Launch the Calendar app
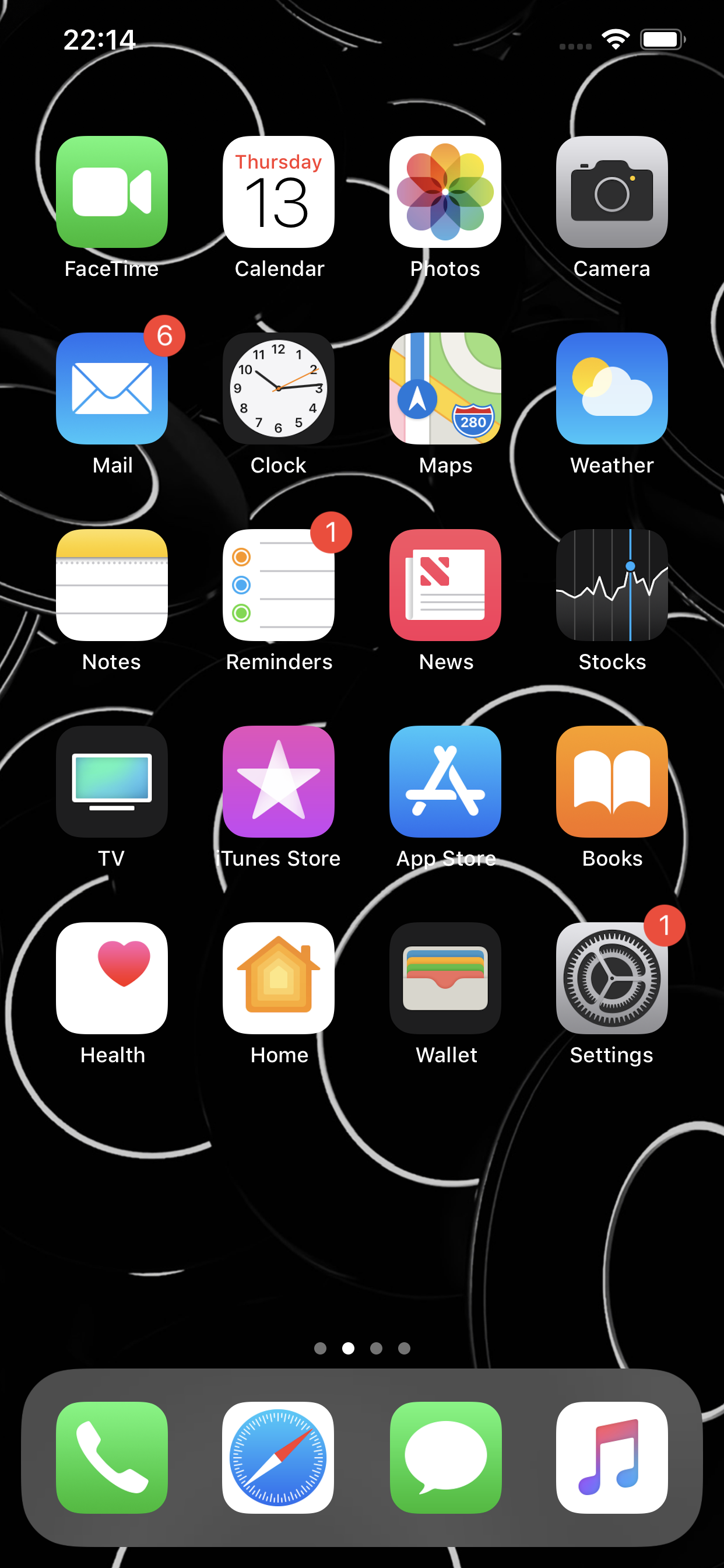The width and height of the screenshot is (724, 1568). coord(278,192)
